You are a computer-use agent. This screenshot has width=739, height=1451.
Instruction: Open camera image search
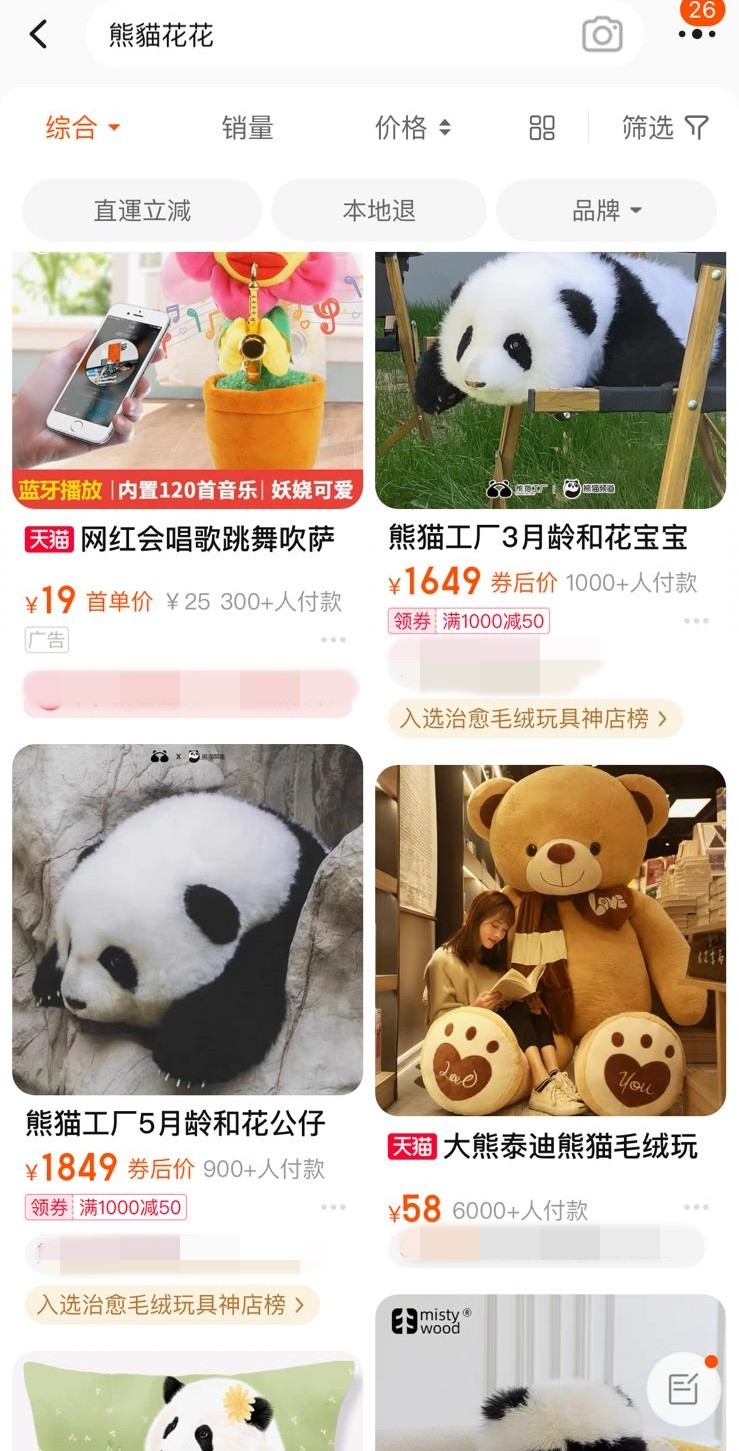point(602,36)
